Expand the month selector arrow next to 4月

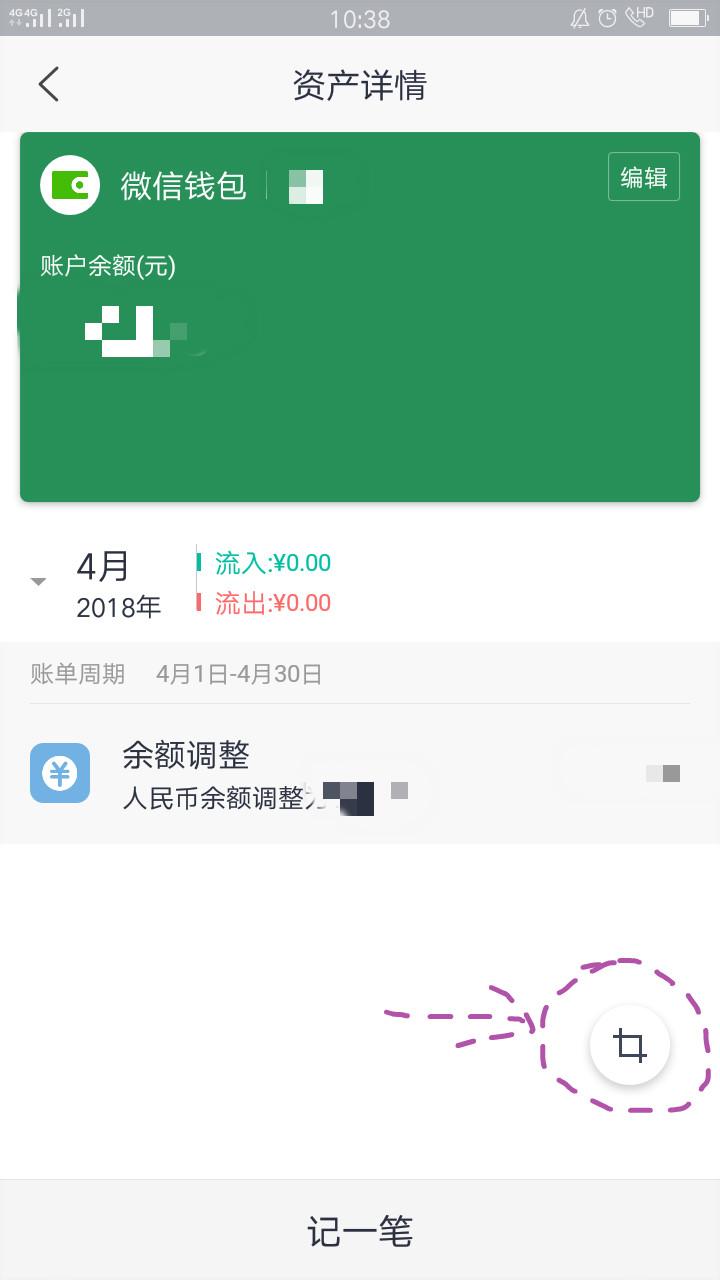pos(37,580)
